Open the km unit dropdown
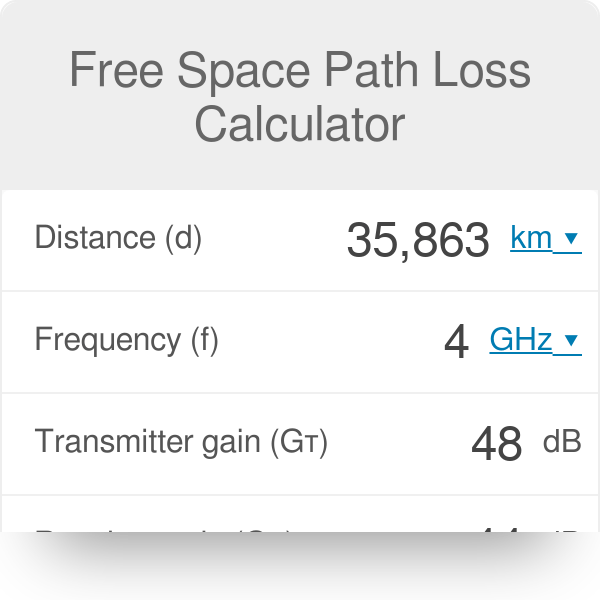Image resolution: width=600 pixels, height=600 pixels. click(x=545, y=238)
